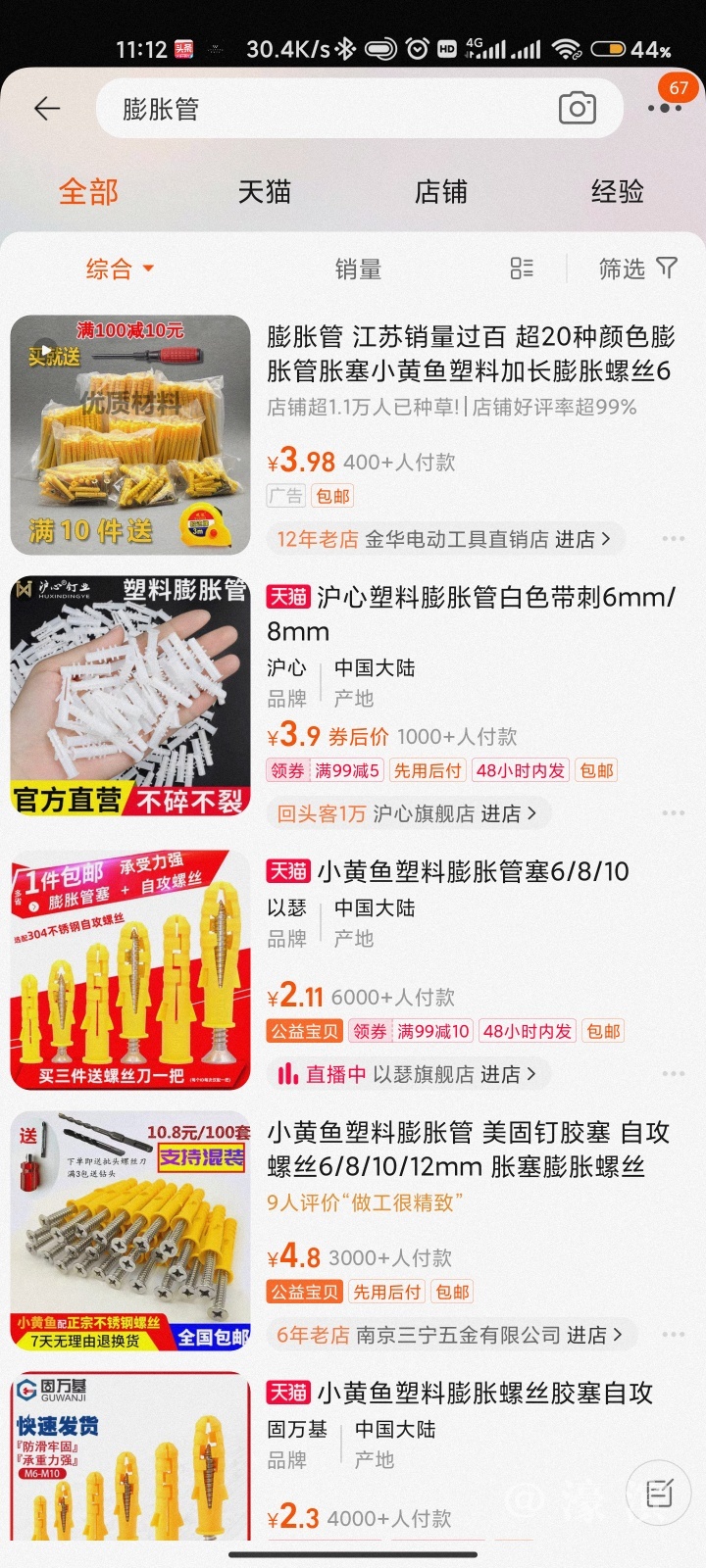The image size is (706, 1568).
Task: Open camera image search
Action: 577,109
